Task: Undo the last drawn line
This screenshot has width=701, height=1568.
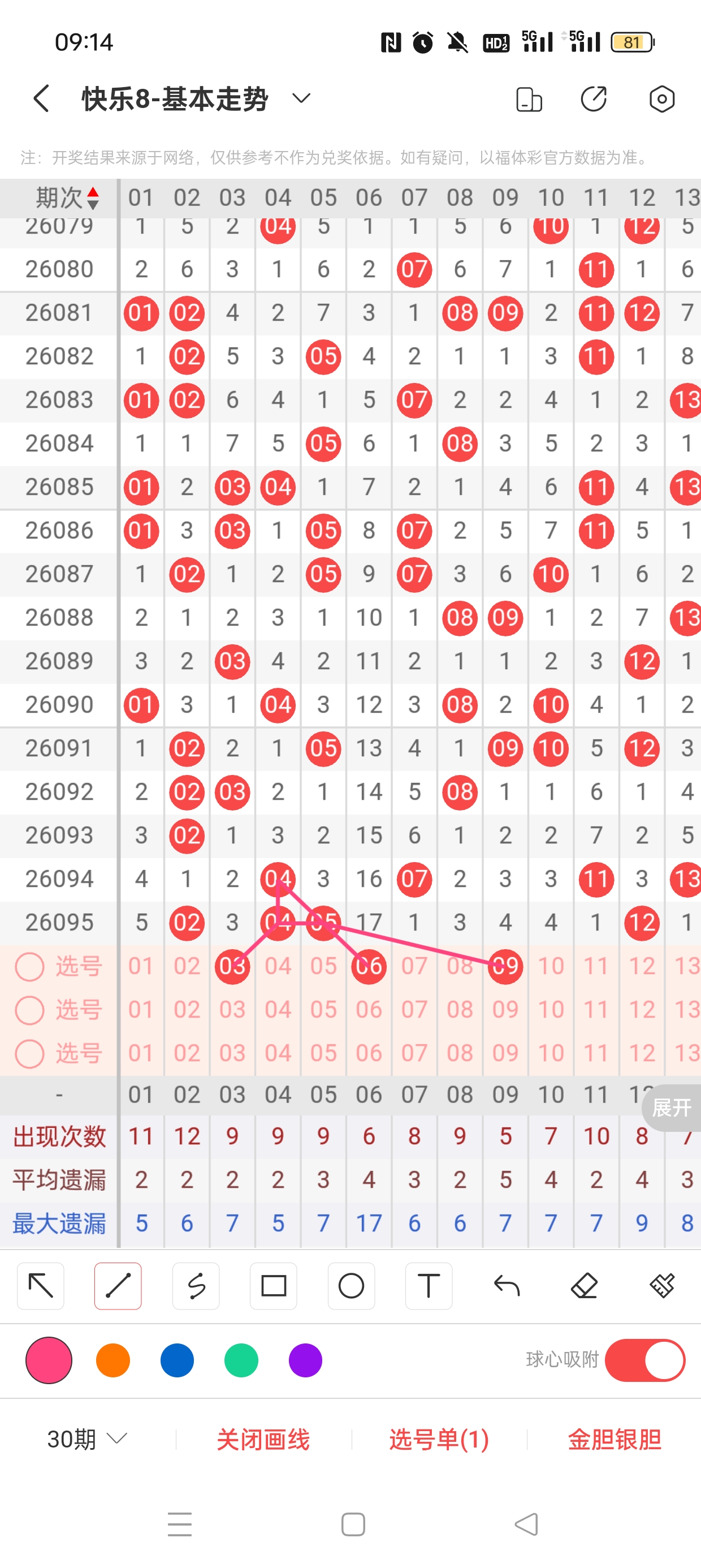Action: tap(507, 1286)
